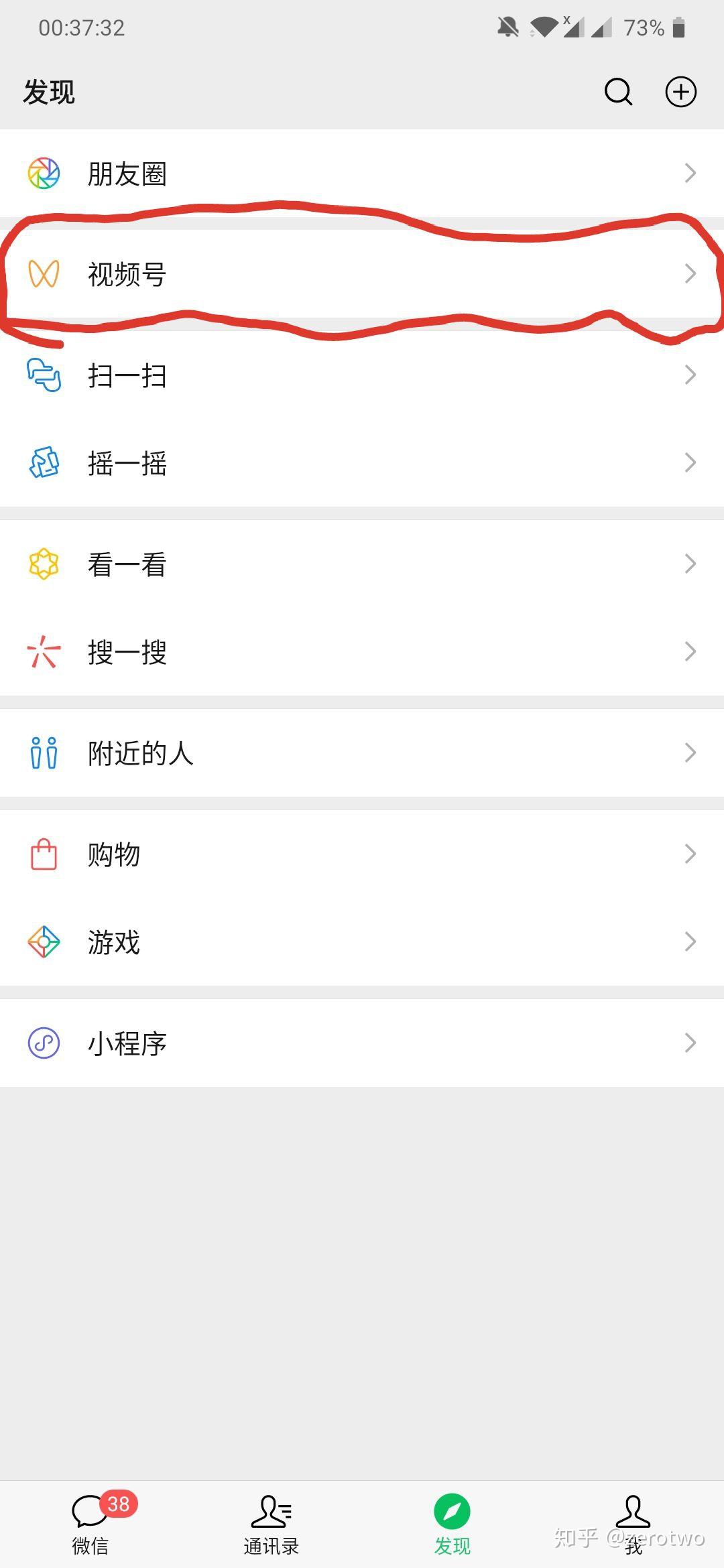The image size is (724, 1568).
Task: Tap the plus icon in the header
Action: [x=680, y=92]
